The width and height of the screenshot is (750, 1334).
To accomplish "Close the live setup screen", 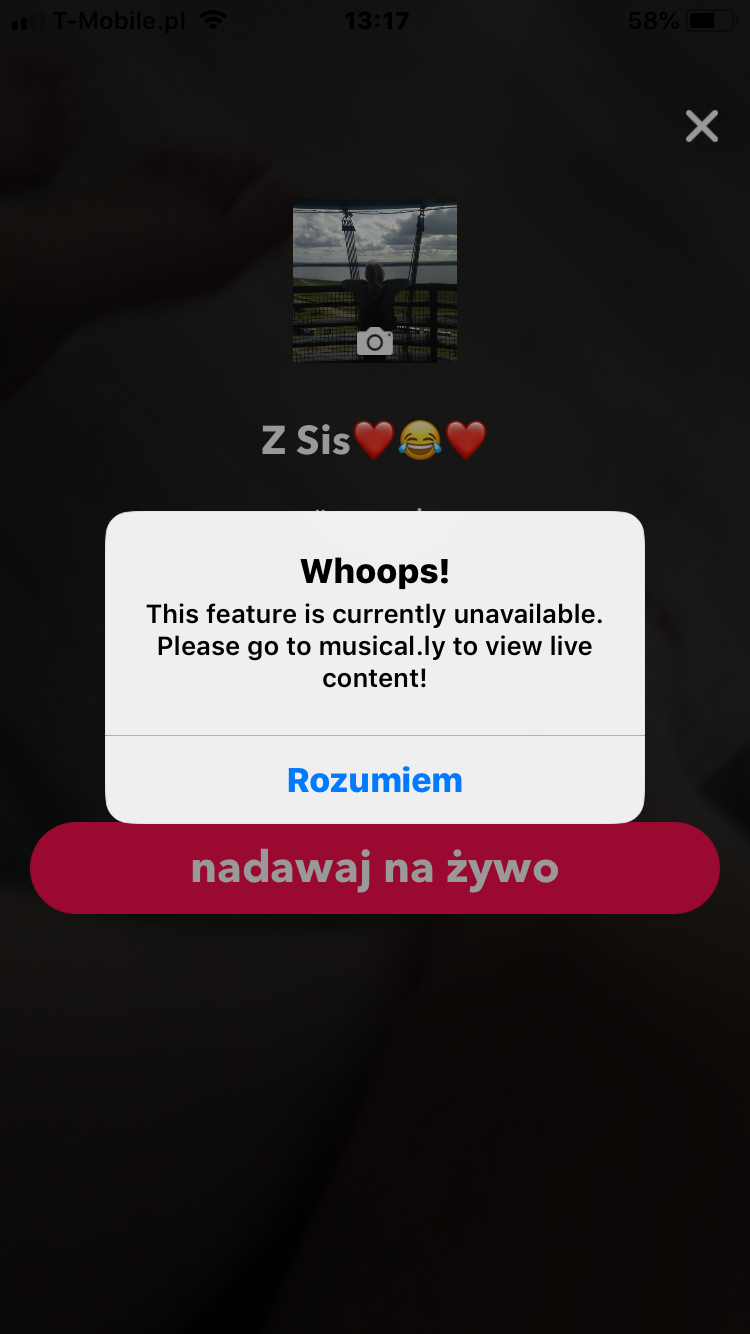I will (702, 126).
